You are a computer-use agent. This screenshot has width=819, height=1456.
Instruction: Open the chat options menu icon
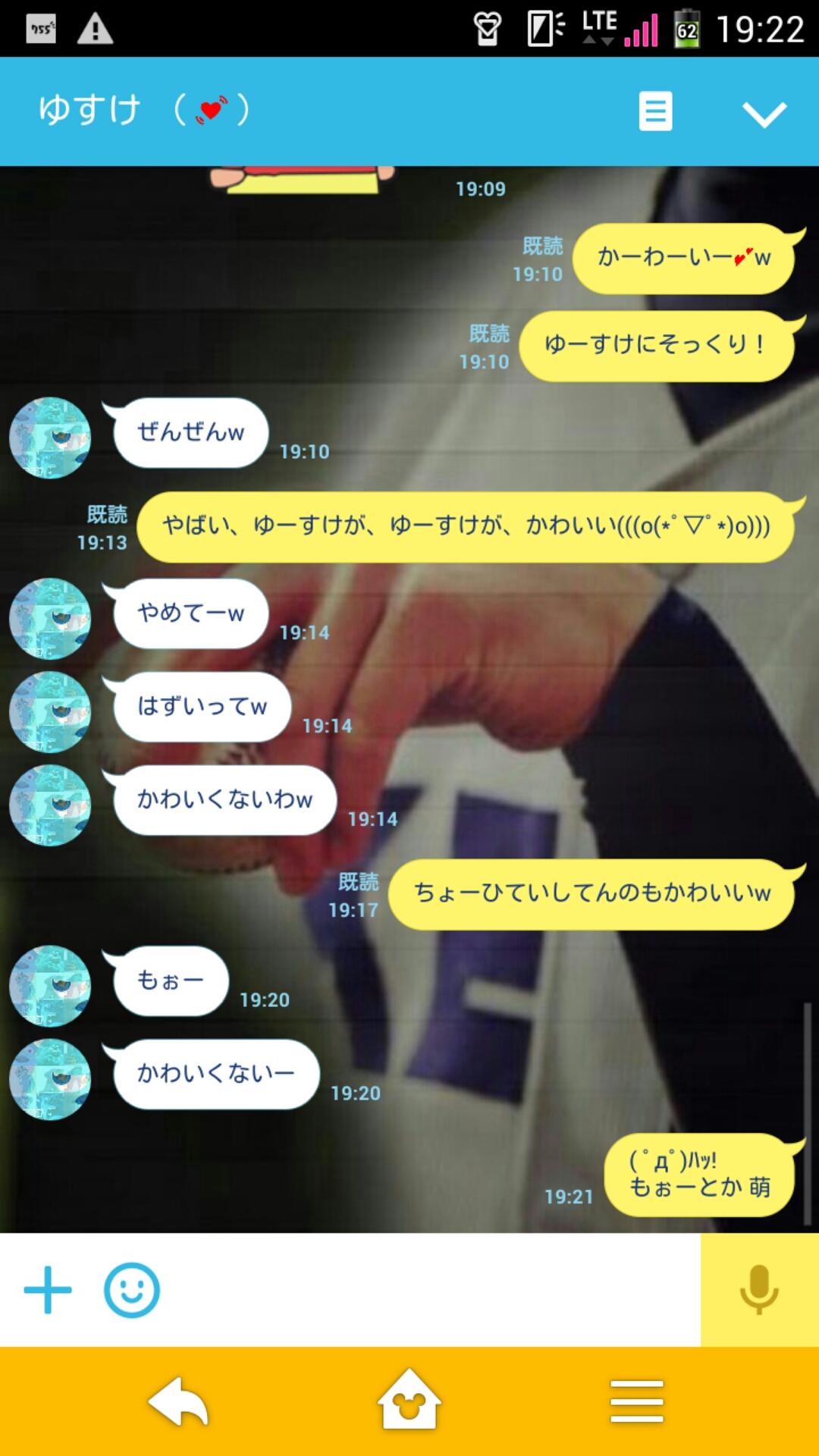point(654,110)
